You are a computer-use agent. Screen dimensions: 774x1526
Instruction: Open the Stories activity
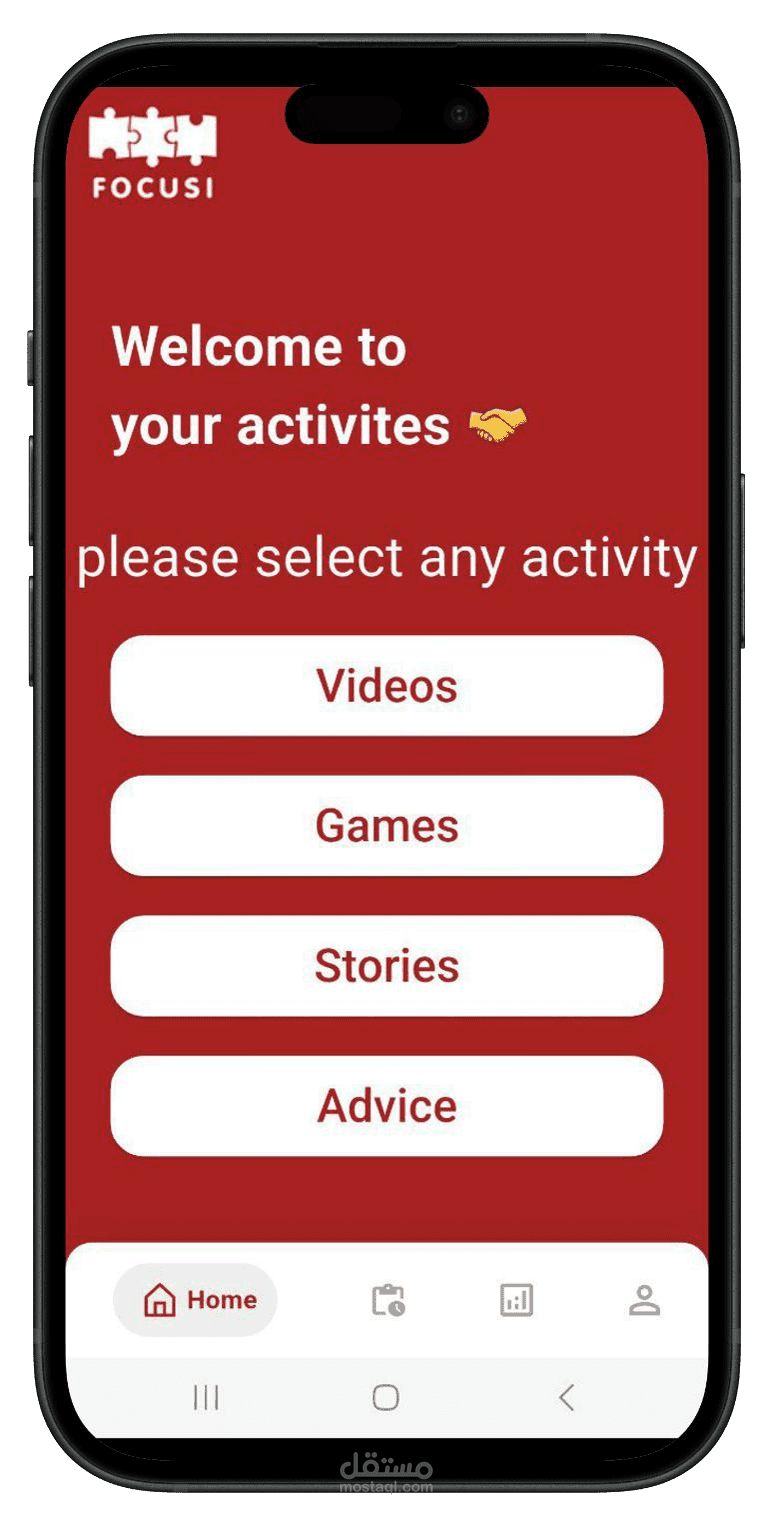click(x=386, y=966)
